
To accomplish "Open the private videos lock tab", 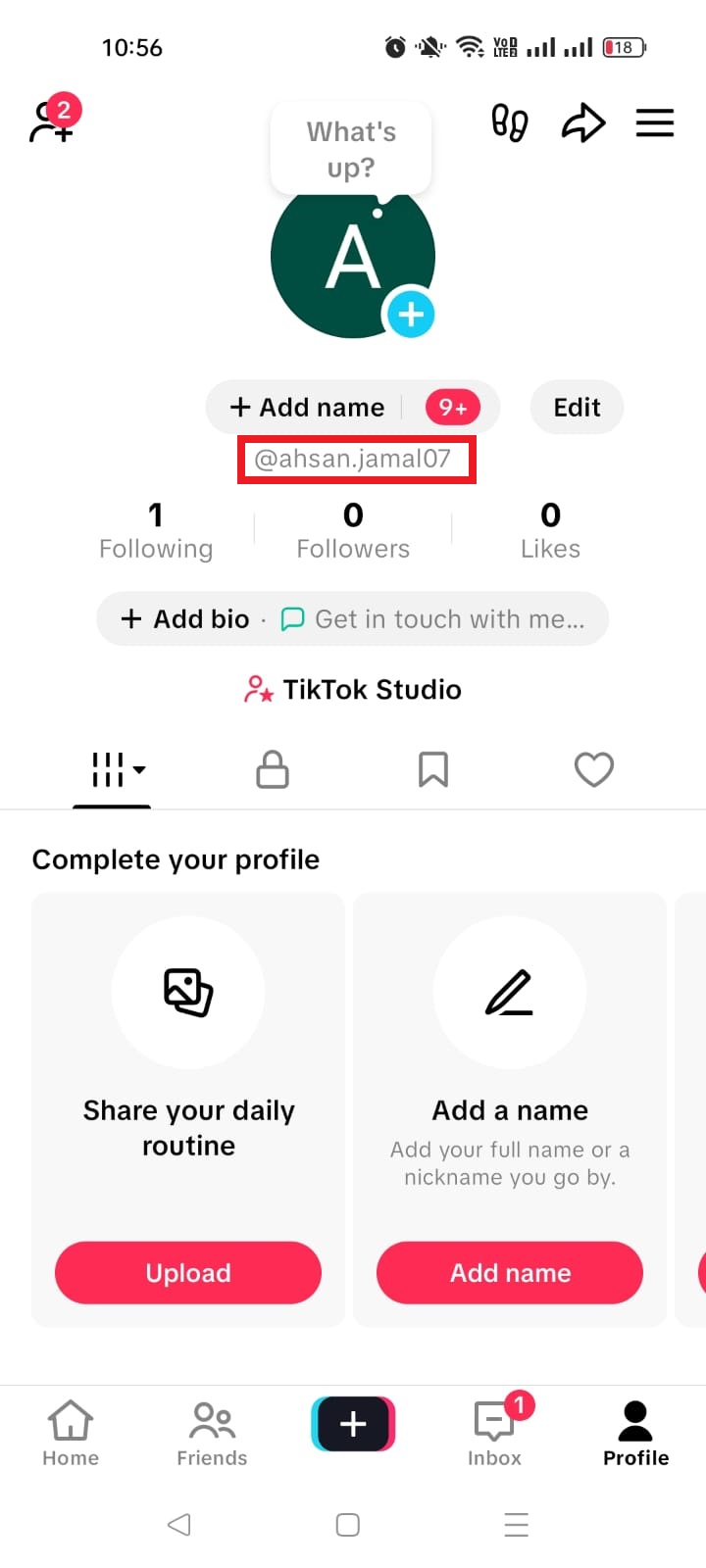I will pos(272,770).
